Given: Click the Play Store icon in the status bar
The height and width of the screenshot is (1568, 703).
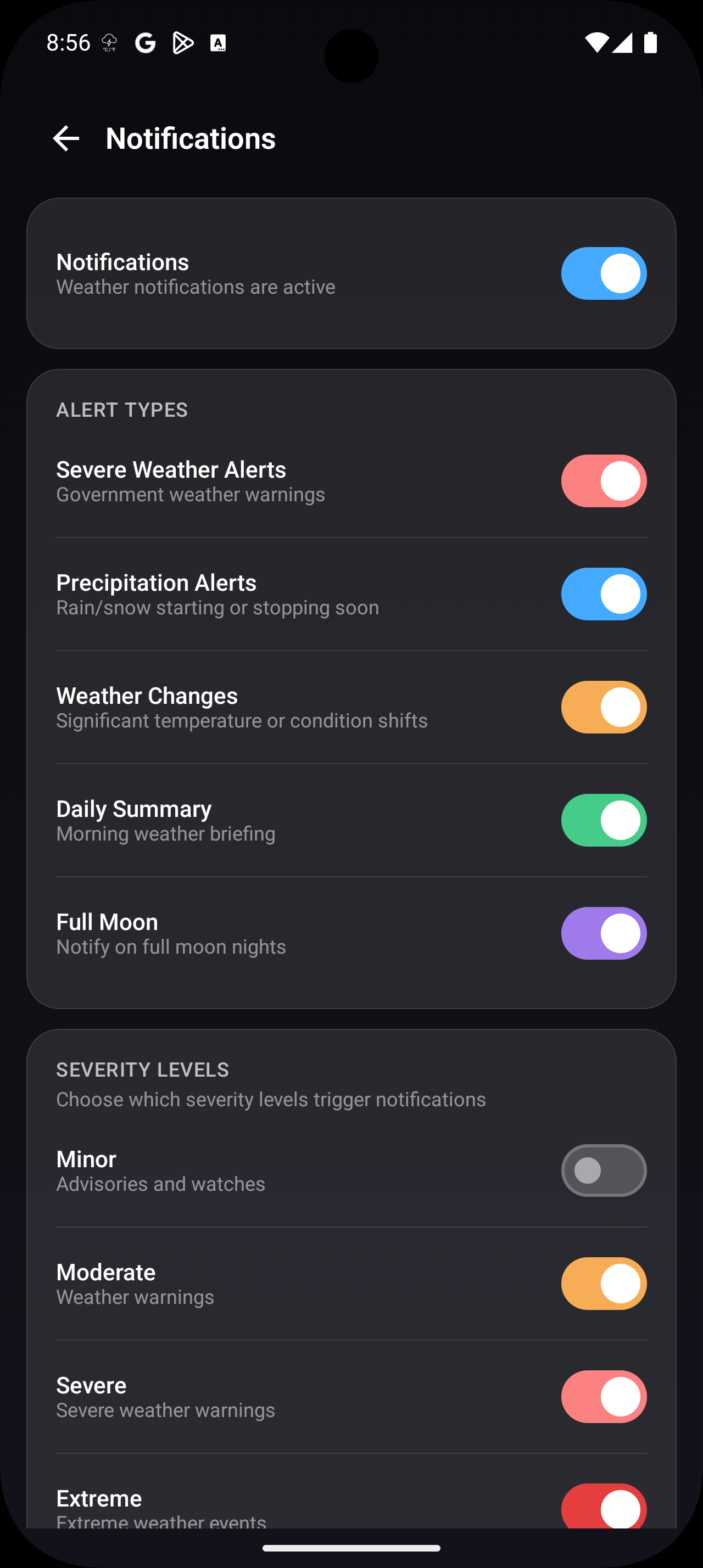Looking at the screenshot, I should tap(182, 42).
